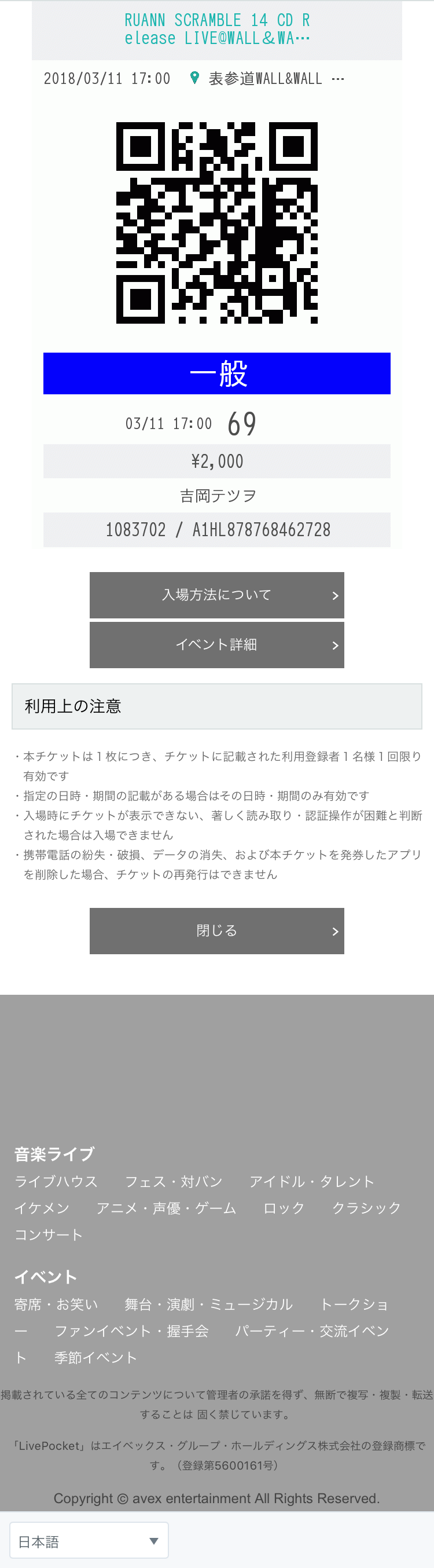Image resolution: width=434 pixels, height=1568 pixels.
Task: Open the フェス・対バン category
Action: (174, 1181)
